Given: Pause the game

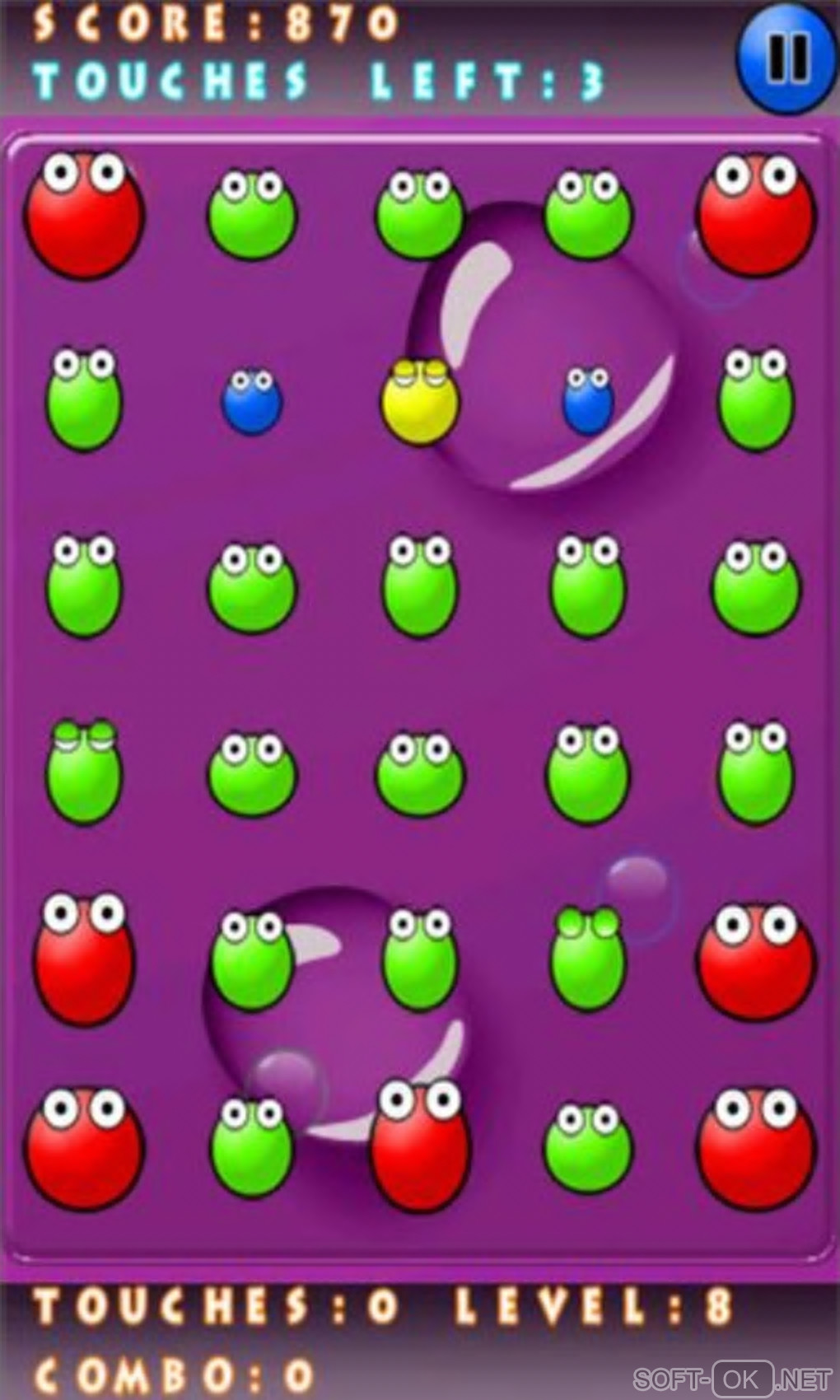Looking at the screenshot, I should tap(786, 56).
